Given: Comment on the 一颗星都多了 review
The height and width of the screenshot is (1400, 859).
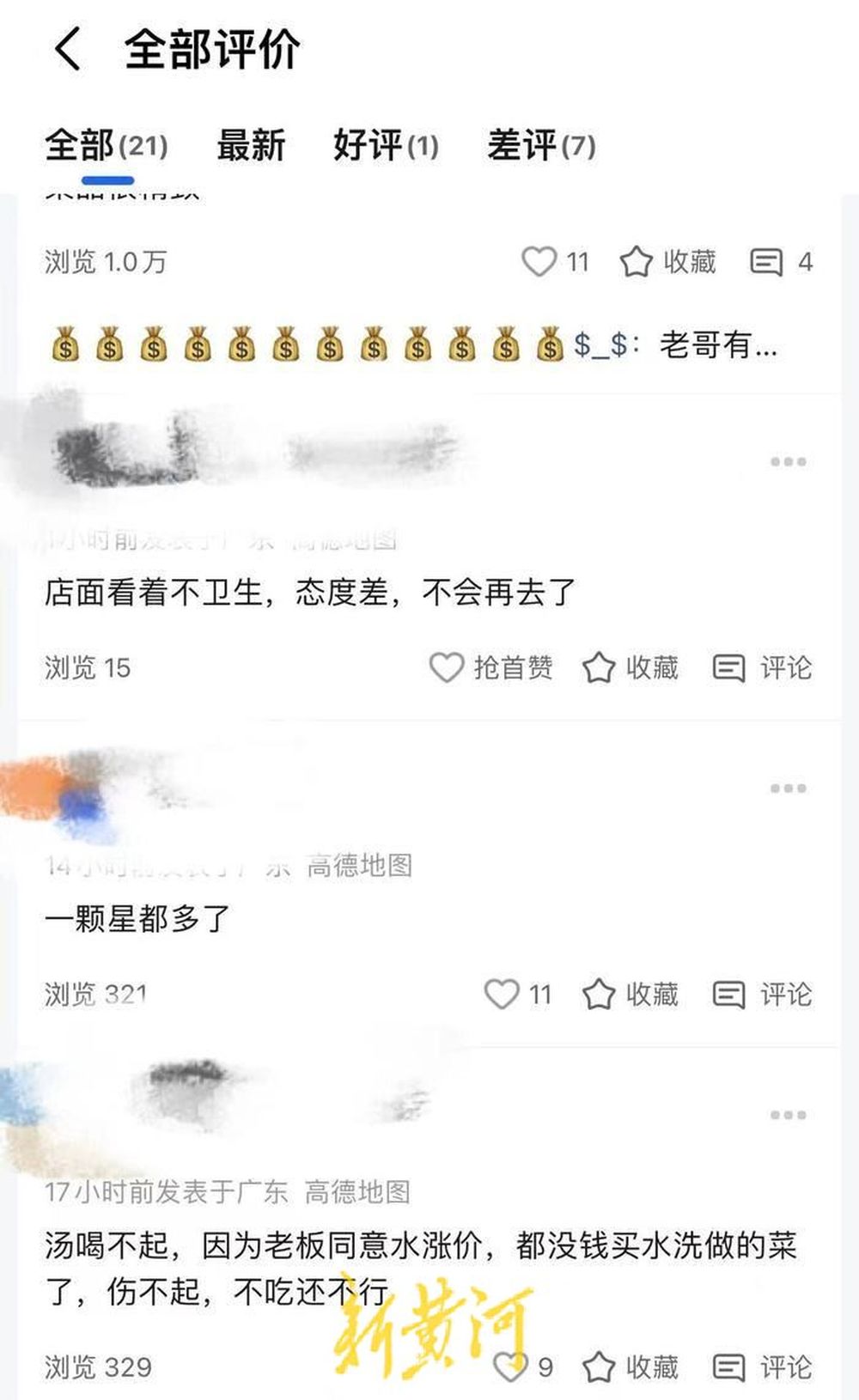Looking at the screenshot, I should point(762,995).
